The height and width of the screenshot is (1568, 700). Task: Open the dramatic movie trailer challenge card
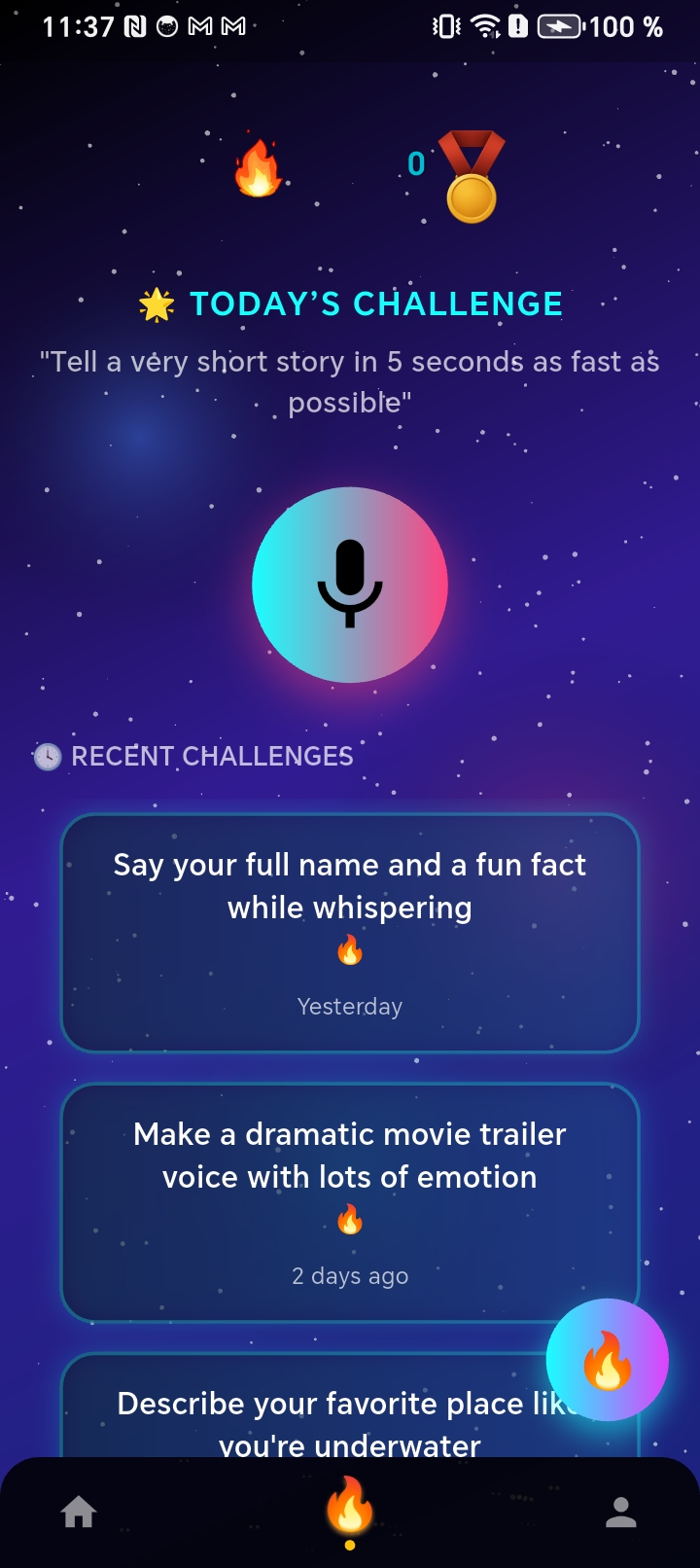350,1202
